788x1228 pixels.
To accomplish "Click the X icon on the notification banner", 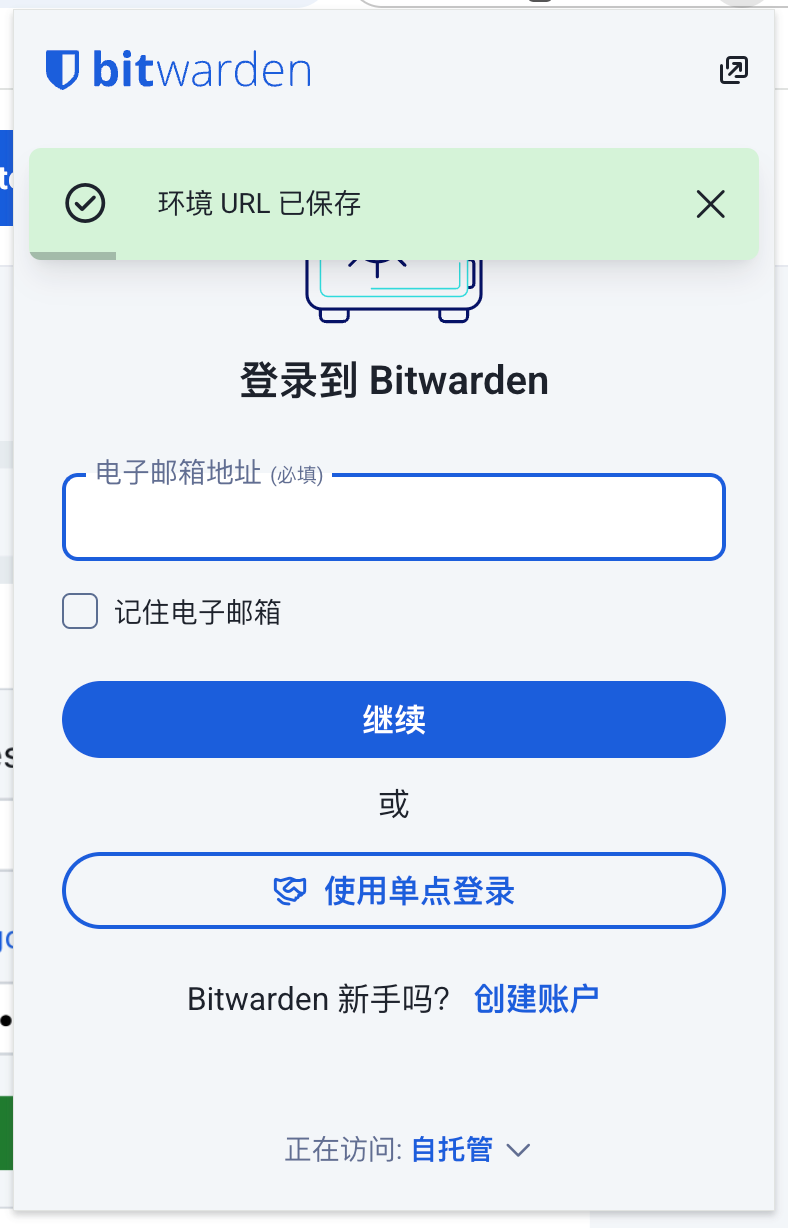I will point(710,203).
